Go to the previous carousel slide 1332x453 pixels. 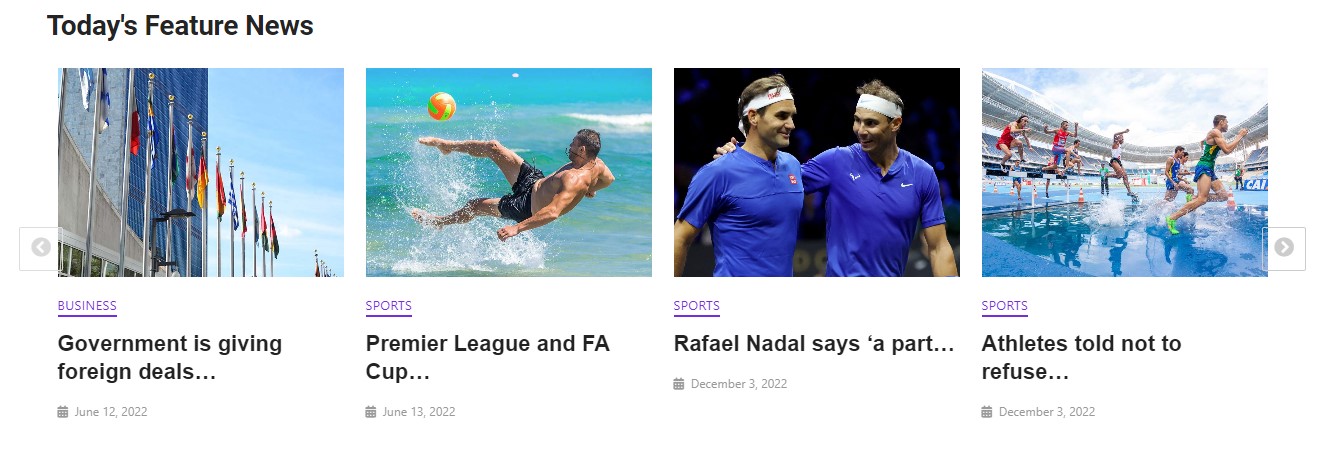41,248
